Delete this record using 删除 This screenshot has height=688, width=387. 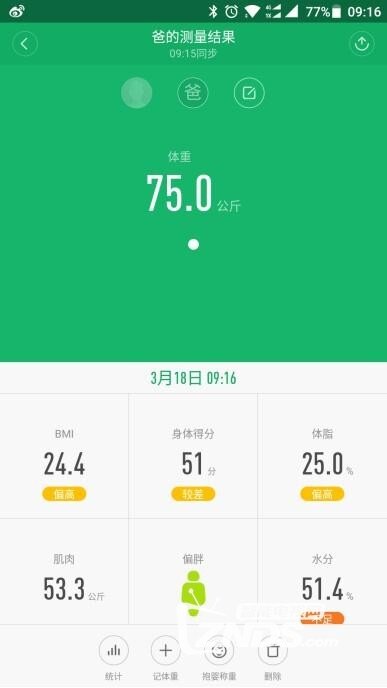coord(272,658)
